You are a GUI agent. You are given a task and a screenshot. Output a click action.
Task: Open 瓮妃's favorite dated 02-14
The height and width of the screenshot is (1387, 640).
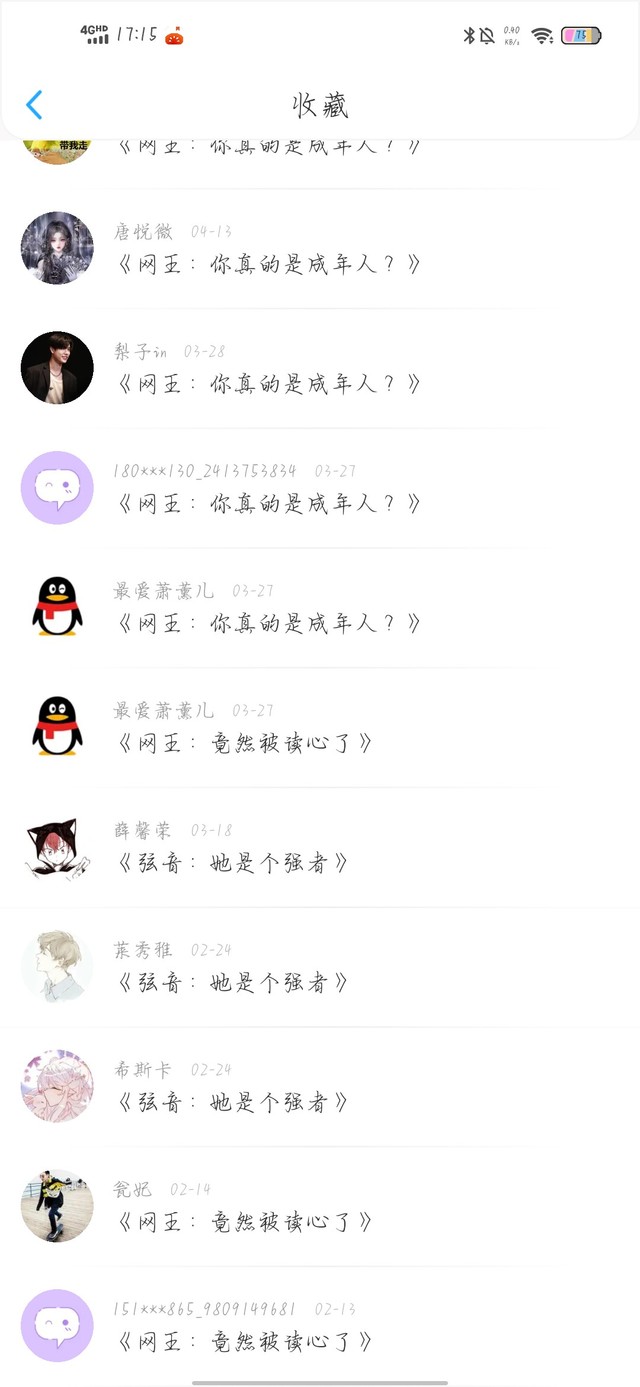point(320,1207)
